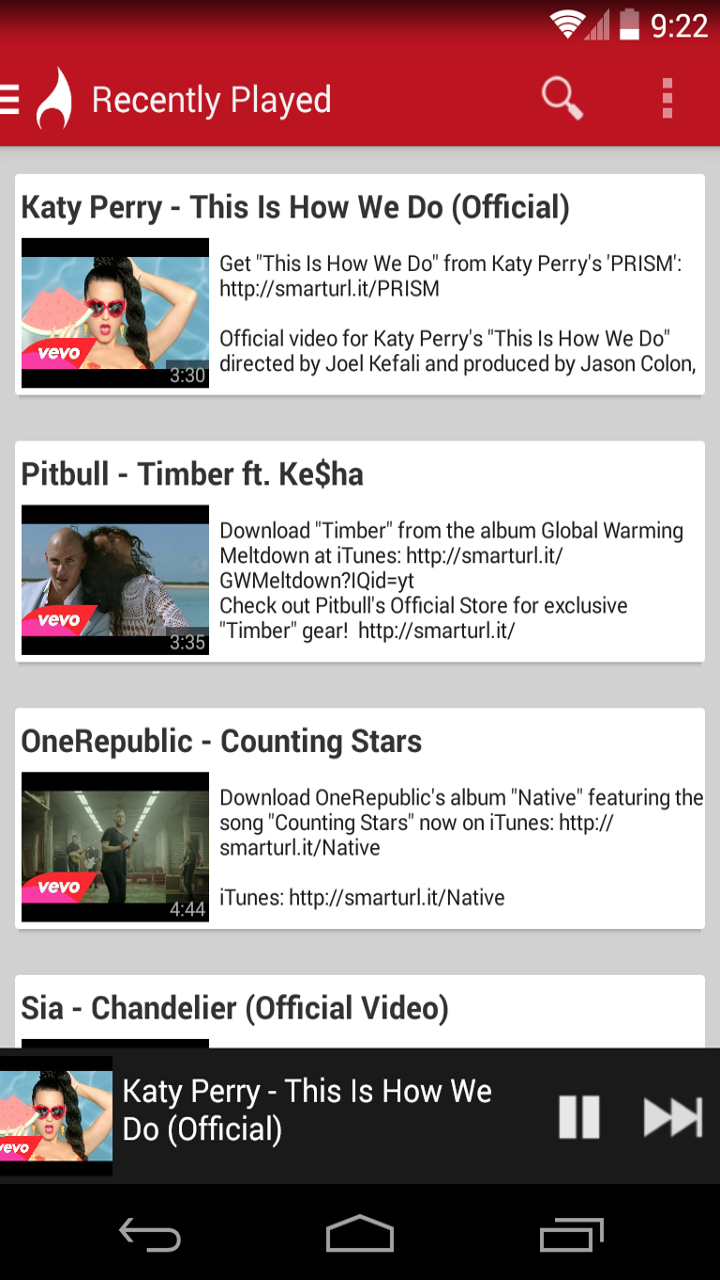
Task: Open the navigation drawer menu
Action: click(12, 99)
